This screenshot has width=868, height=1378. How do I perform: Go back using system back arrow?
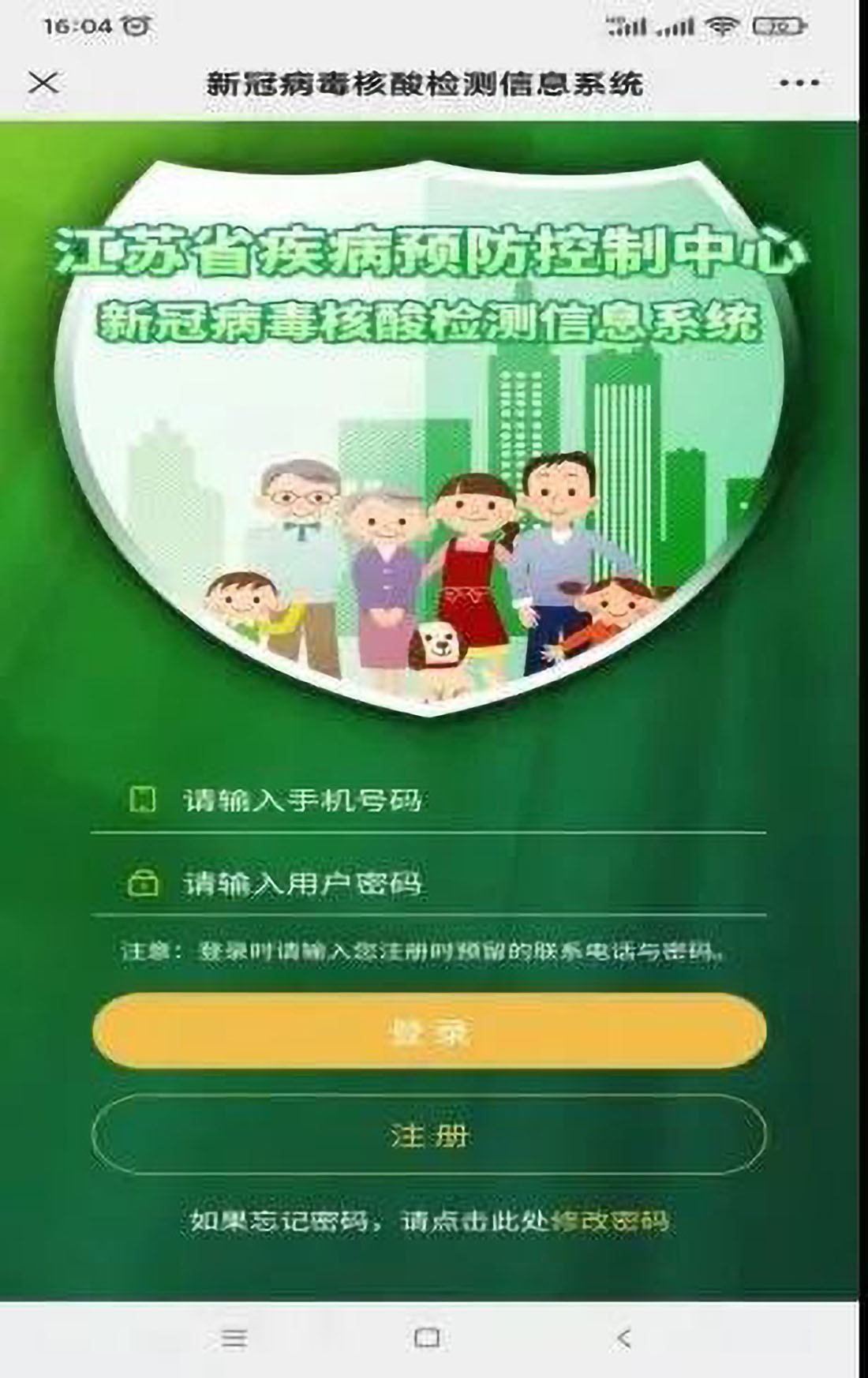pos(624,1337)
